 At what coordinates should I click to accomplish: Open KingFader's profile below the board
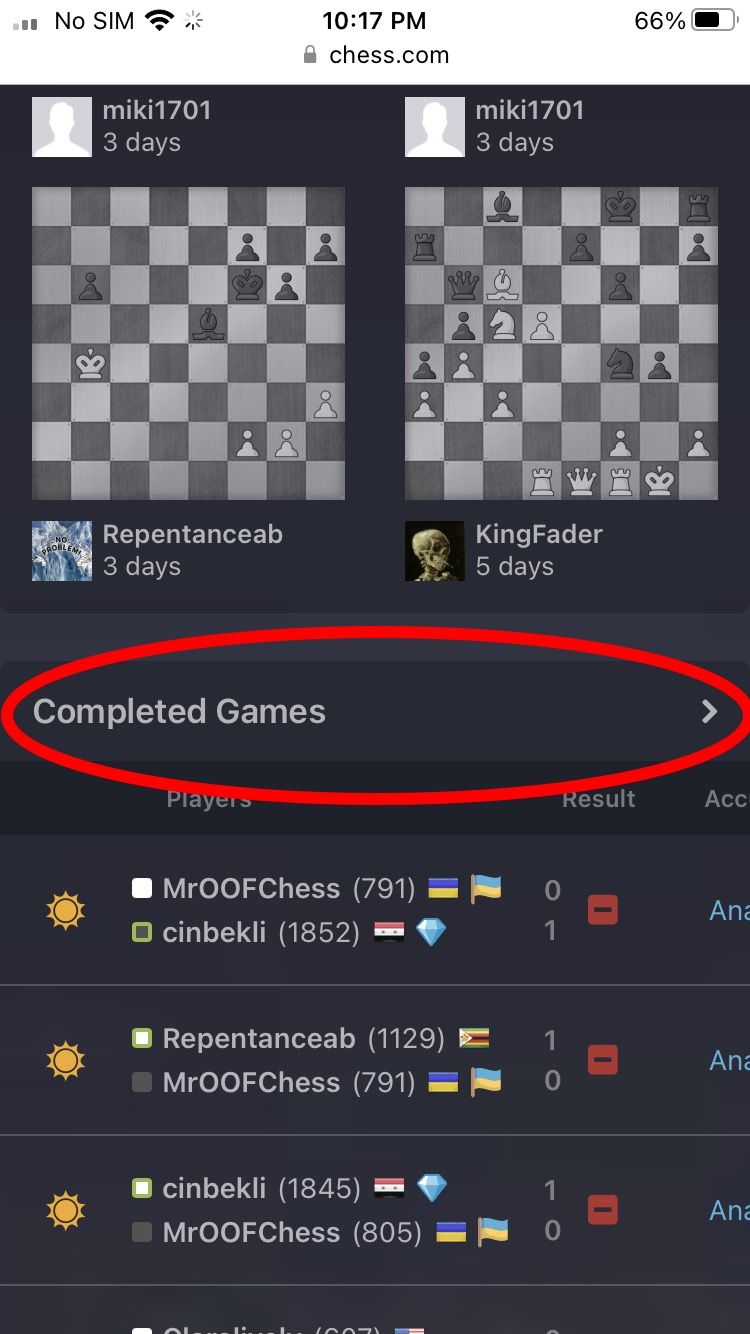[538, 534]
